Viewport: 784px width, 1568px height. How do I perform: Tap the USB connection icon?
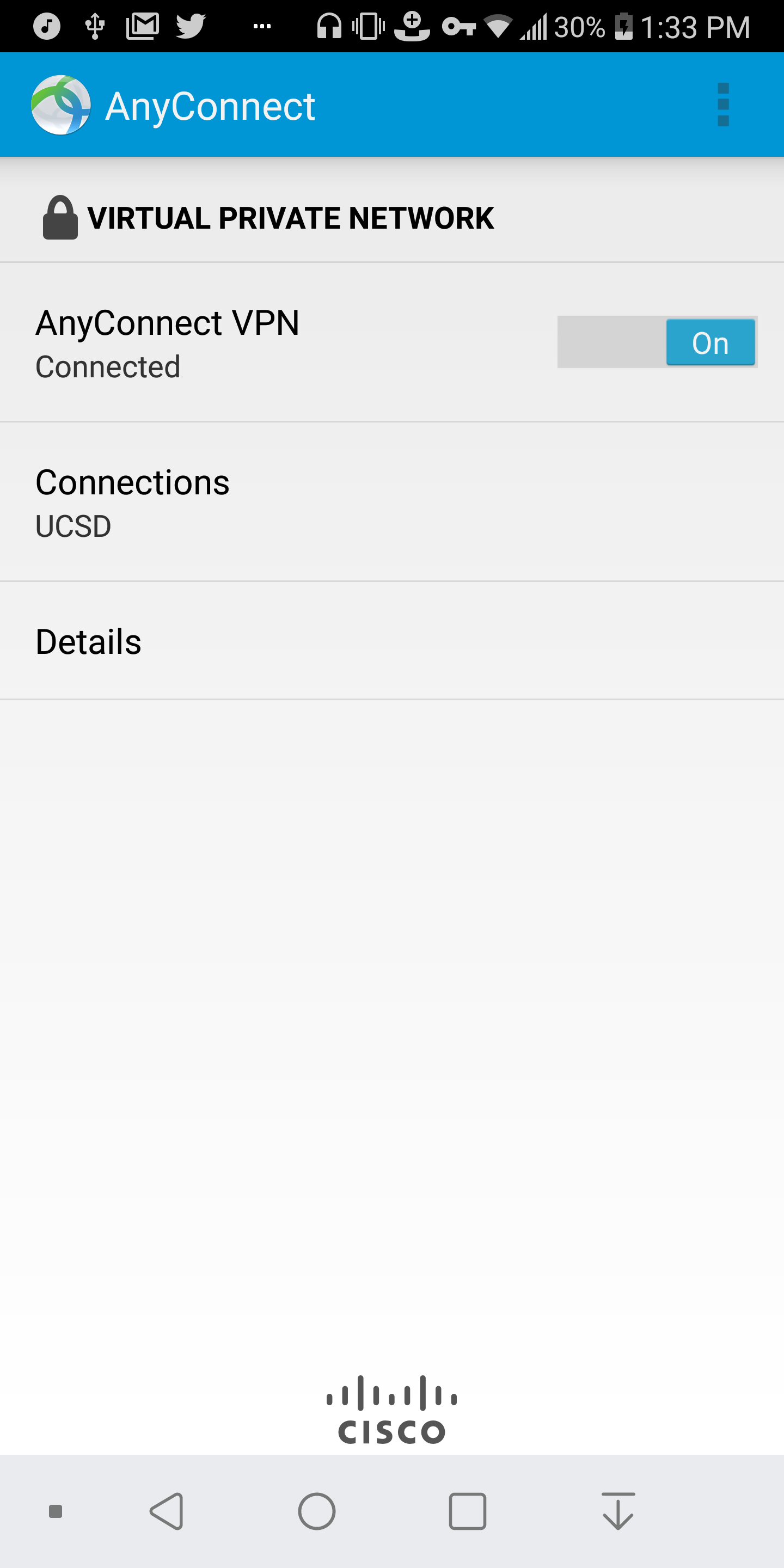pyautogui.click(x=94, y=26)
